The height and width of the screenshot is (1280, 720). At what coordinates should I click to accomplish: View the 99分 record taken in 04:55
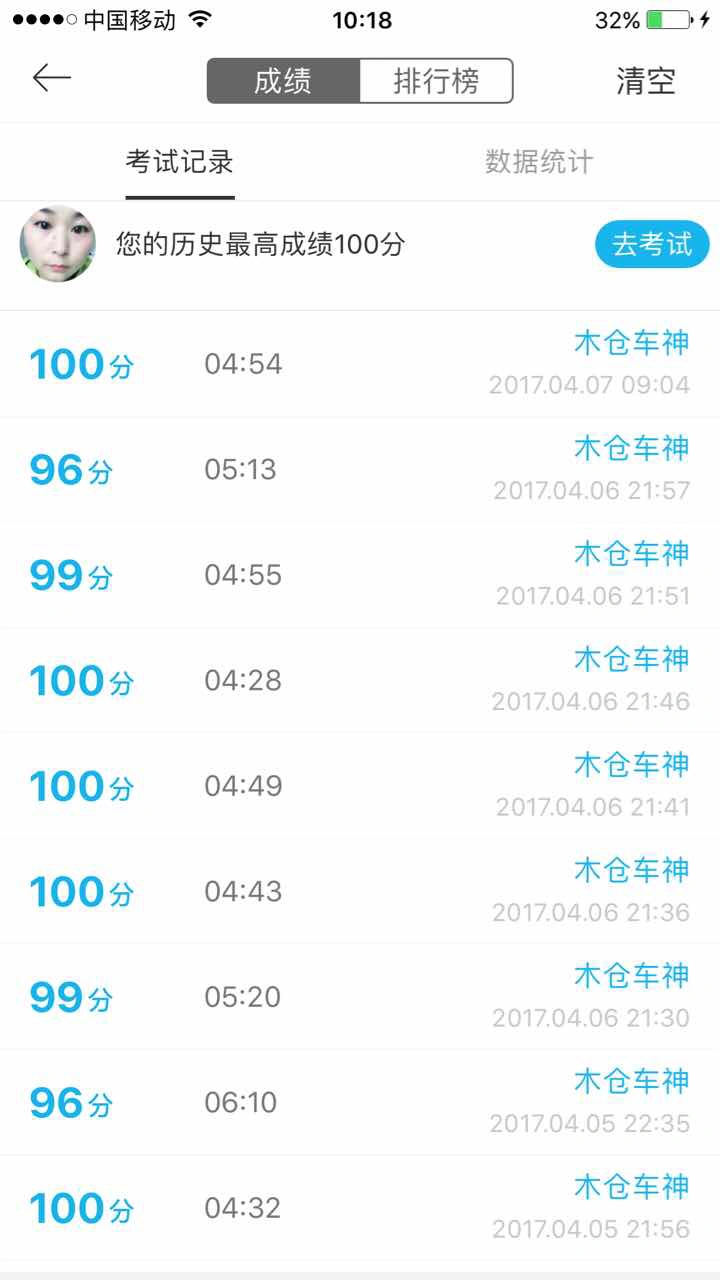tap(360, 576)
